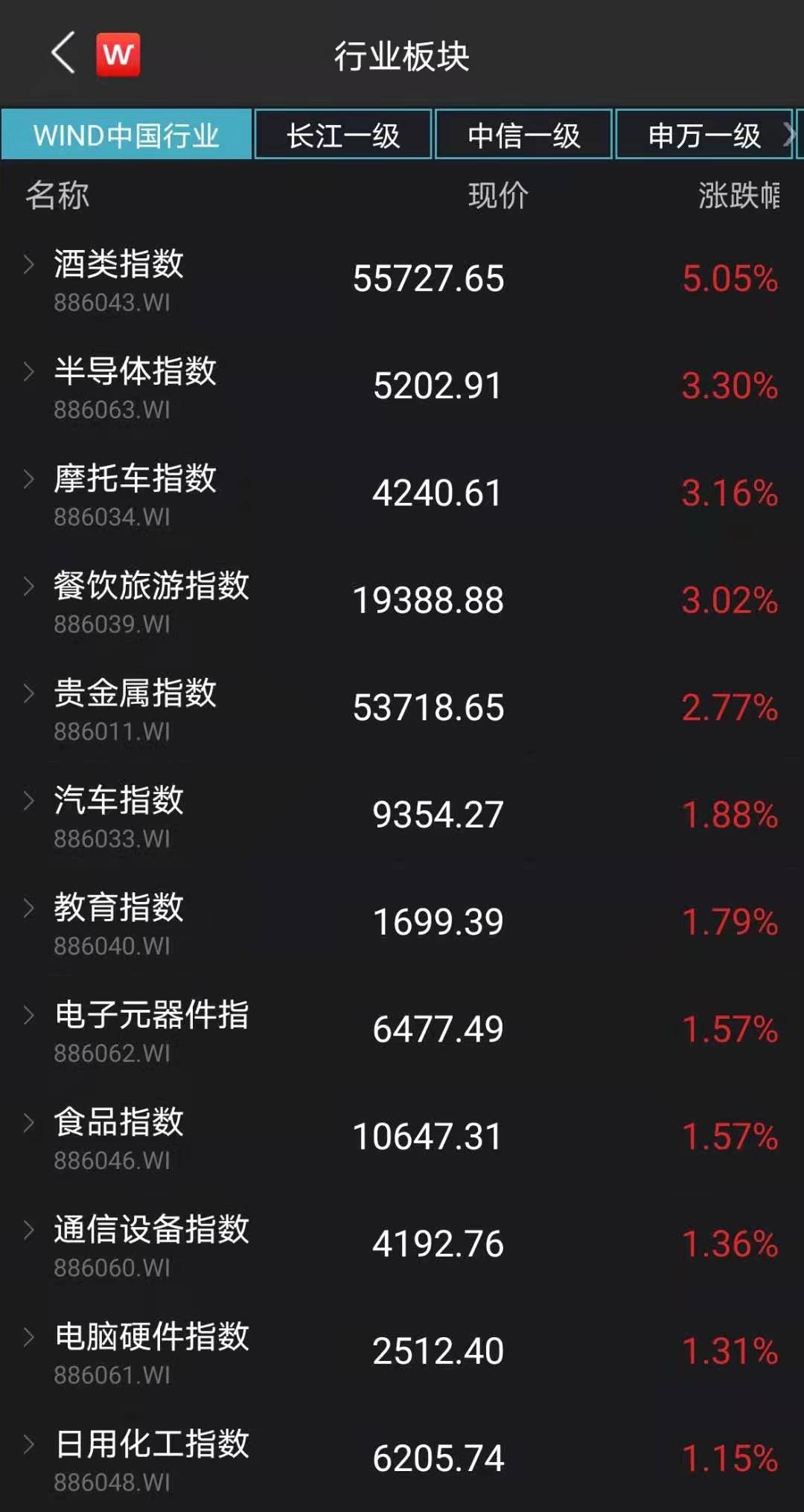Open 日用化工指数 row

[x=402, y=1458]
